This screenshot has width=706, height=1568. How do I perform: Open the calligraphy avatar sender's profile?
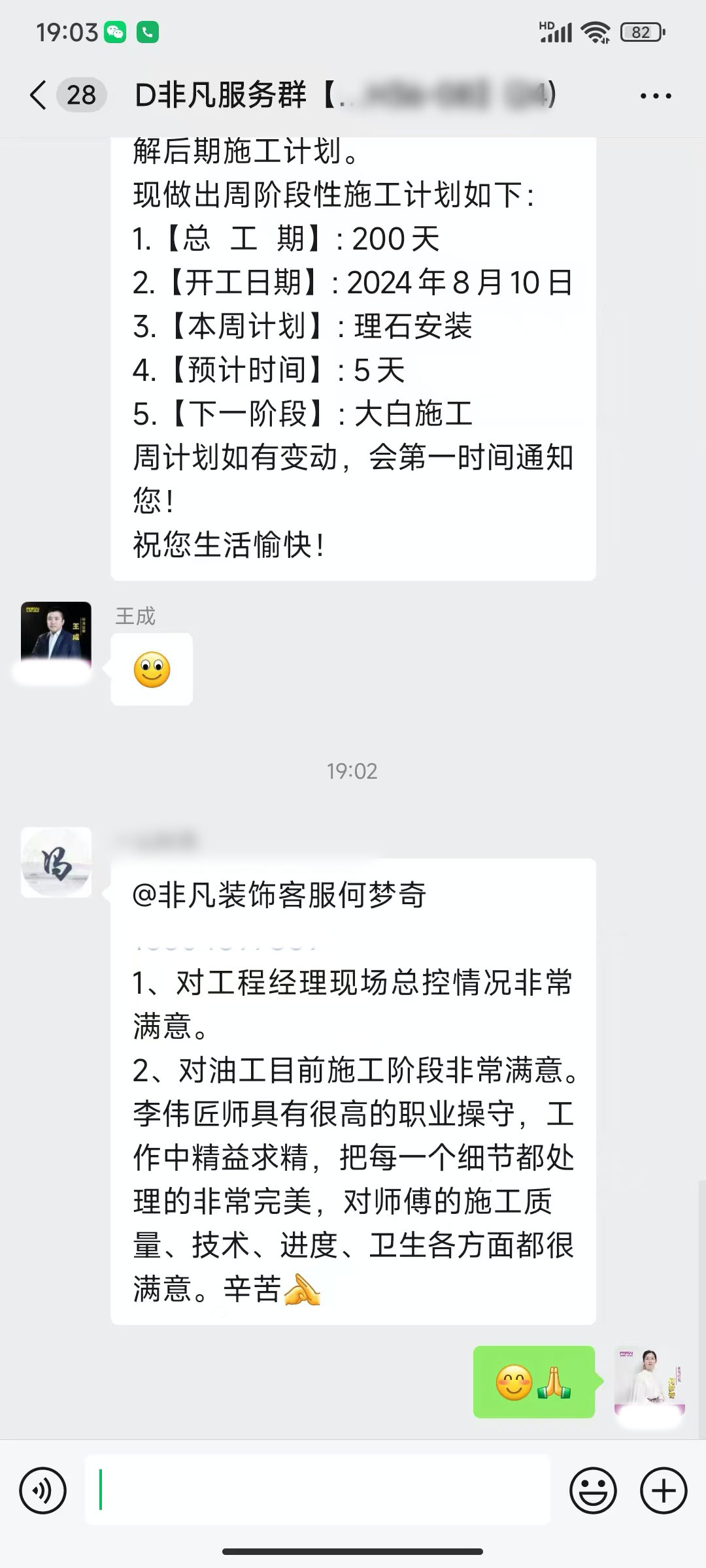[56, 862]
